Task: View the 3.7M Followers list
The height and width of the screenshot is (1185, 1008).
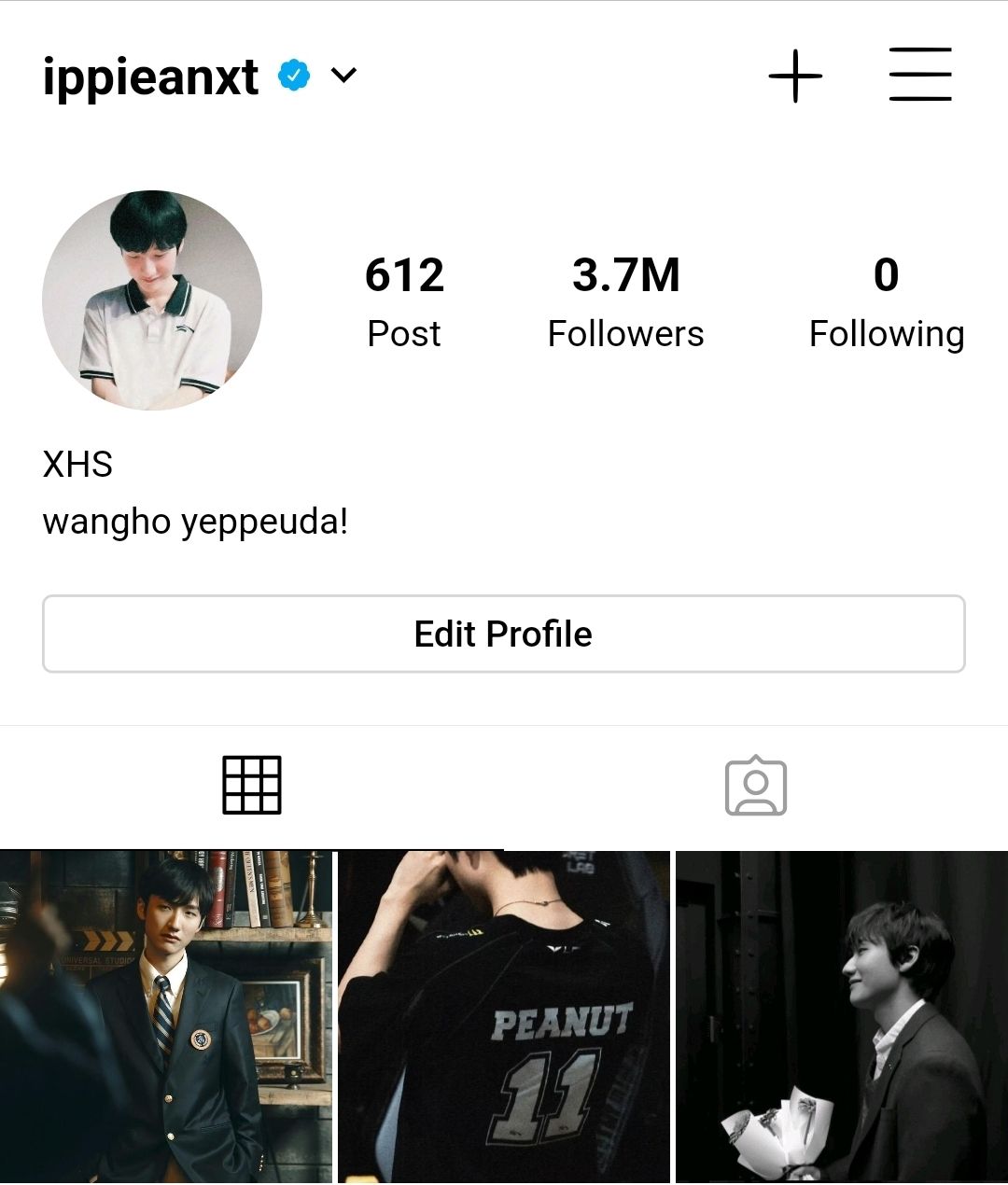Action: (625, 301)
